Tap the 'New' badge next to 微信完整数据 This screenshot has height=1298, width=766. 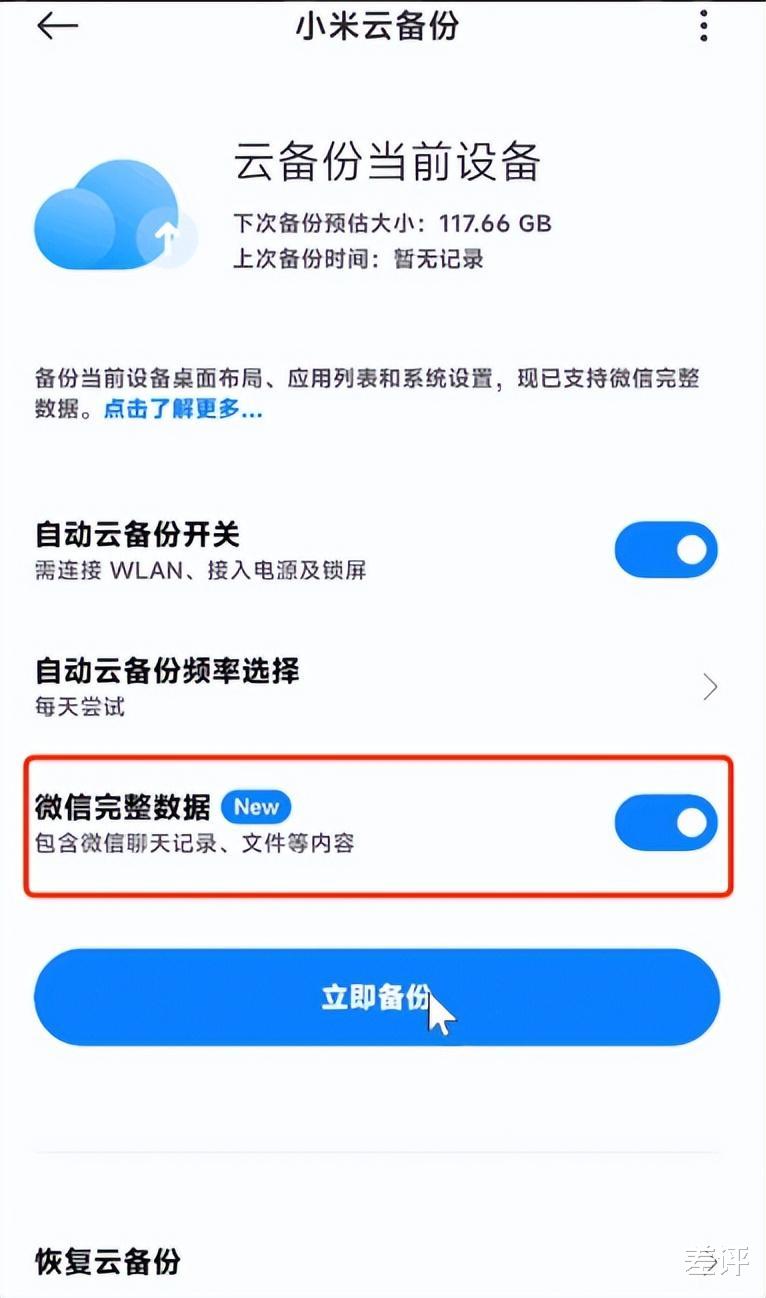(256, 807)
